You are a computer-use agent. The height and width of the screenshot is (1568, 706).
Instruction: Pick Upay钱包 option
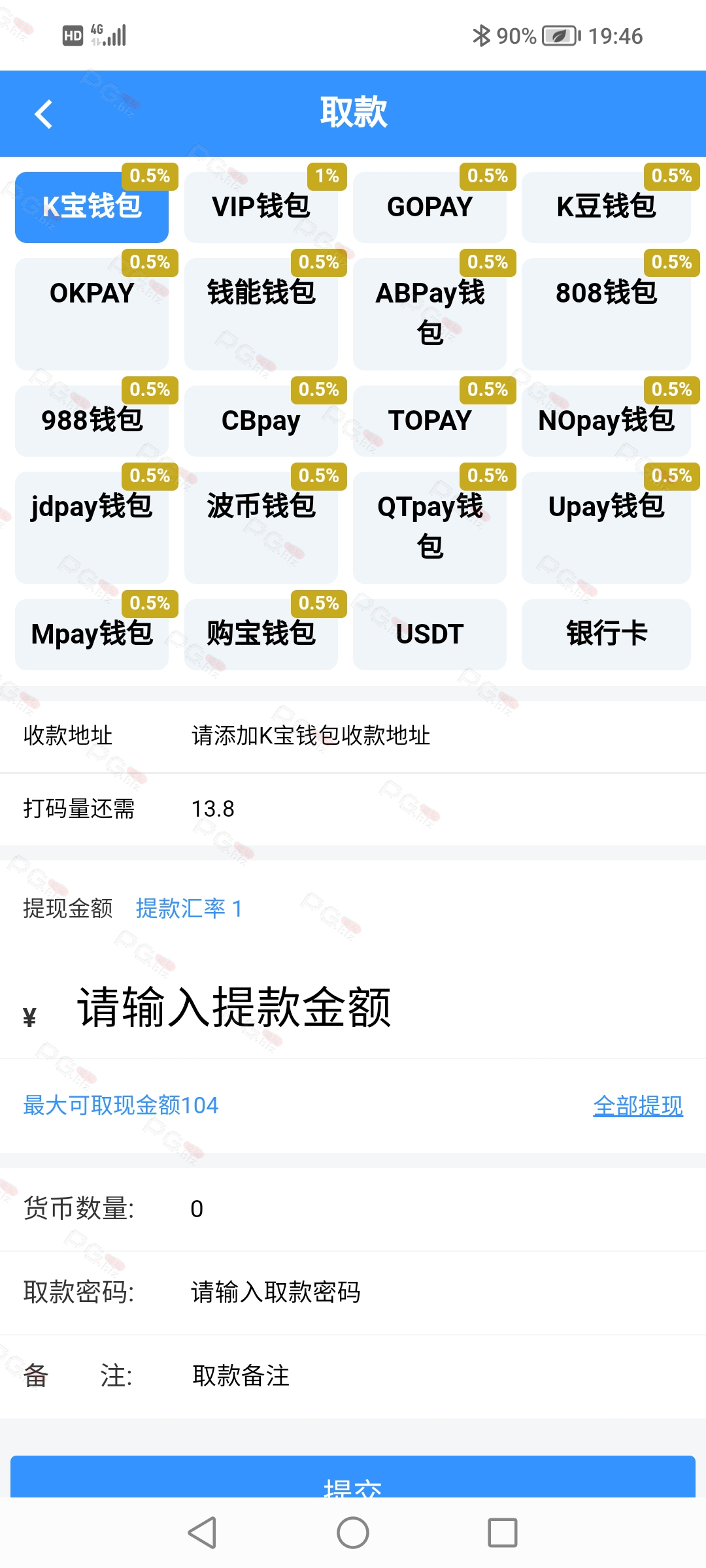606,527
